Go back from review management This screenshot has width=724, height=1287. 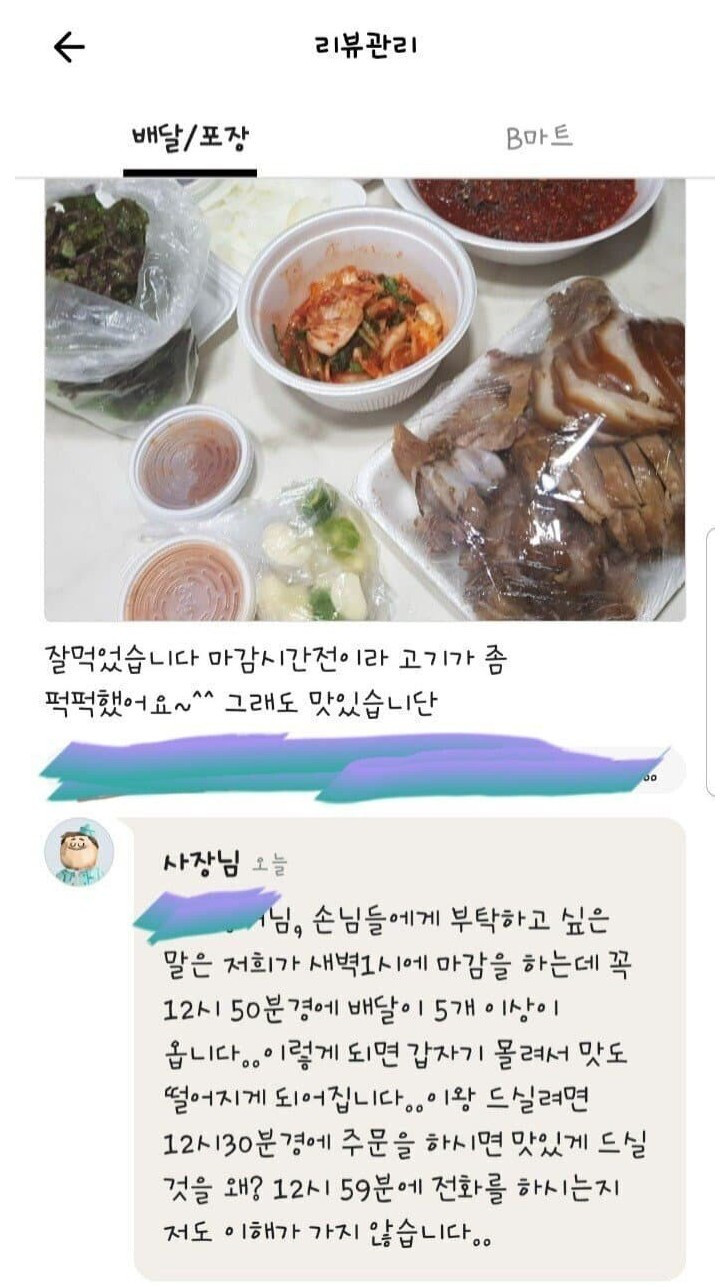68,47
